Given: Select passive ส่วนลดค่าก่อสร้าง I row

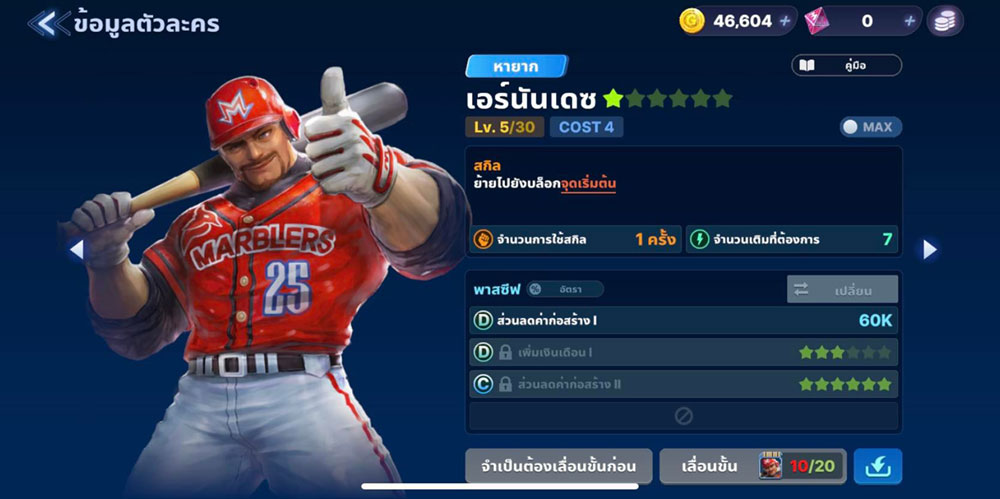Looking at the screenshot, I should pyautogui.click(x=684, y=321).
